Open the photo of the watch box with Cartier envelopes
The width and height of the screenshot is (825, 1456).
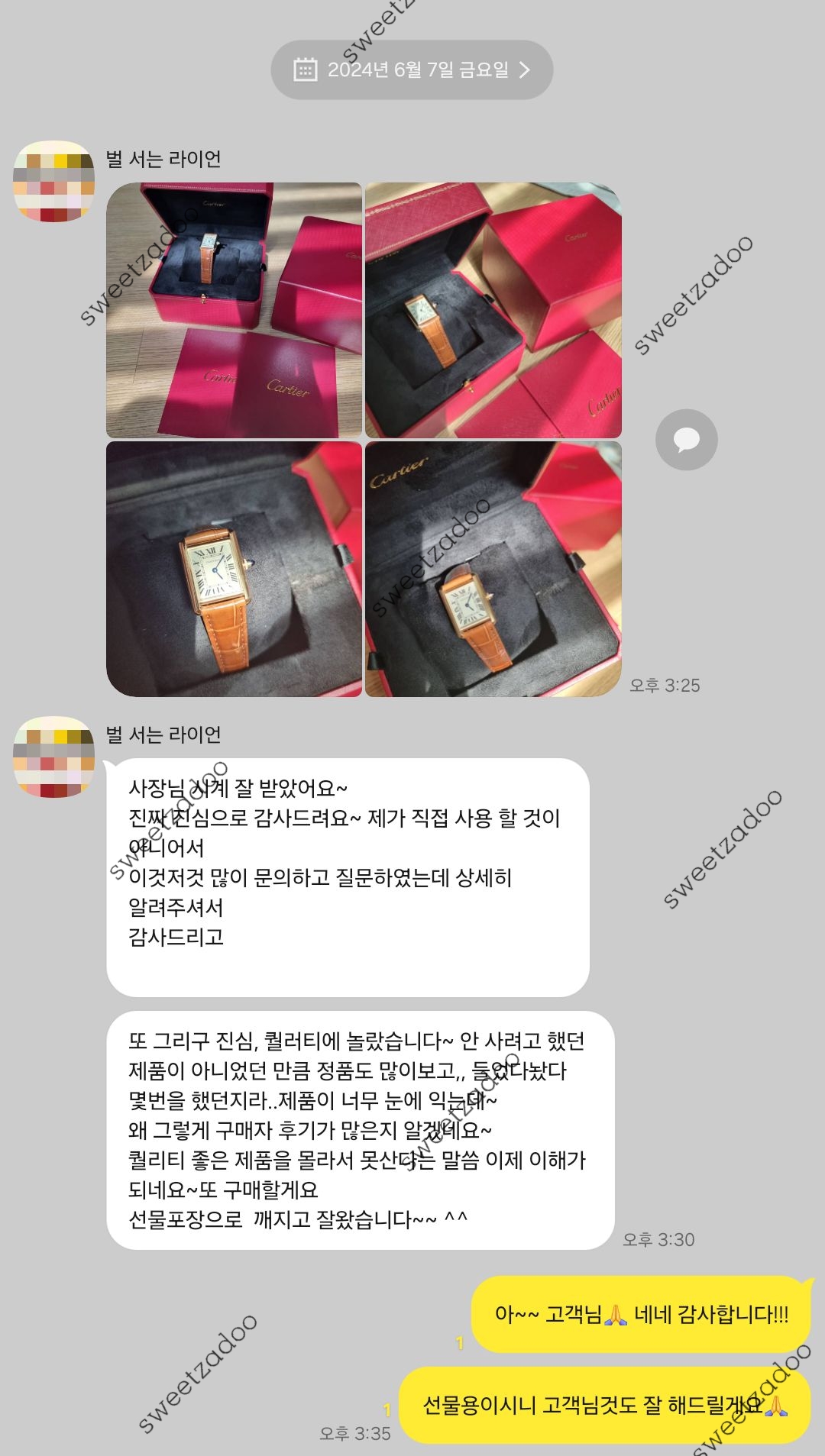(234, 310)
